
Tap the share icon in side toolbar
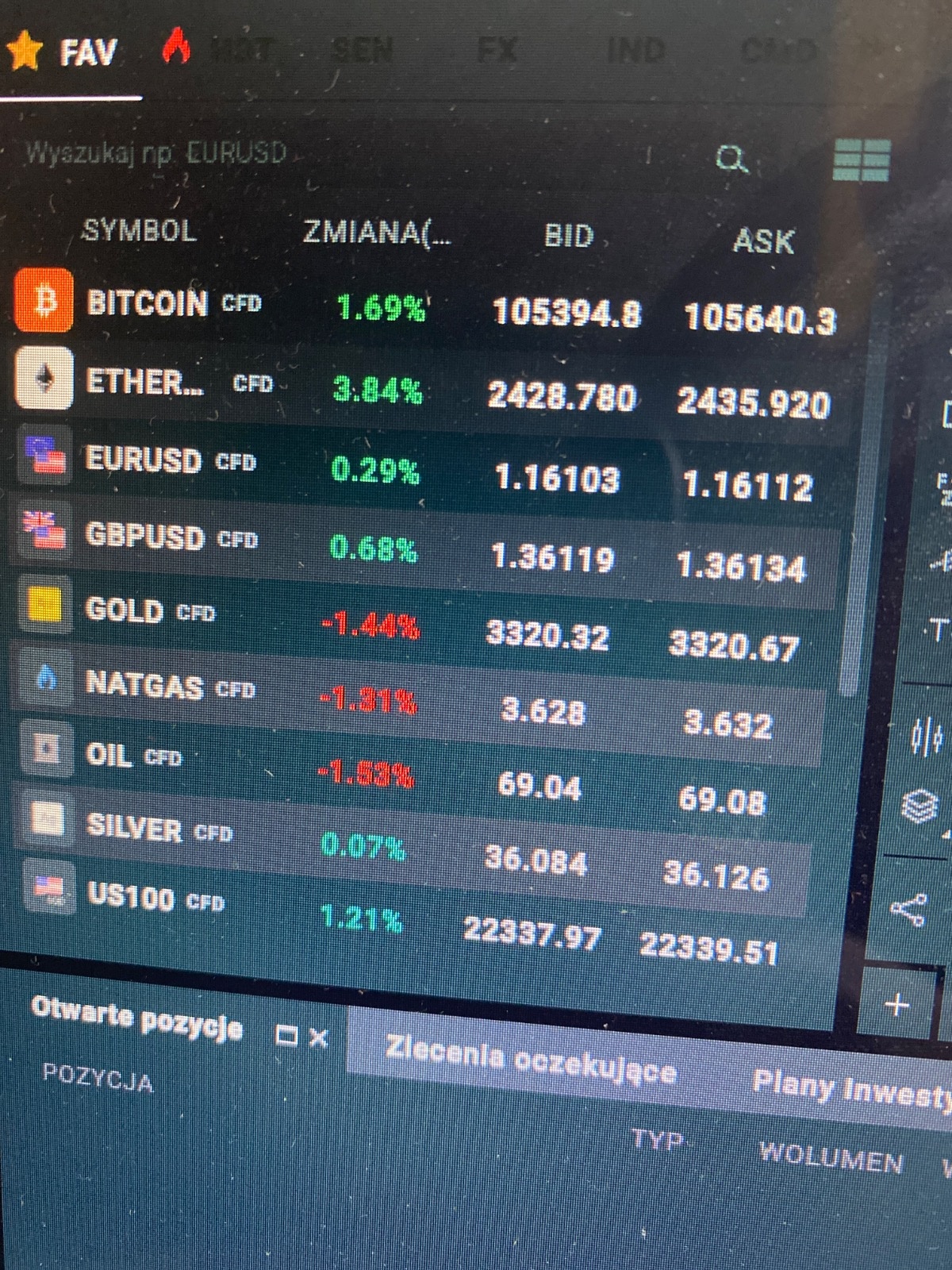908,910
